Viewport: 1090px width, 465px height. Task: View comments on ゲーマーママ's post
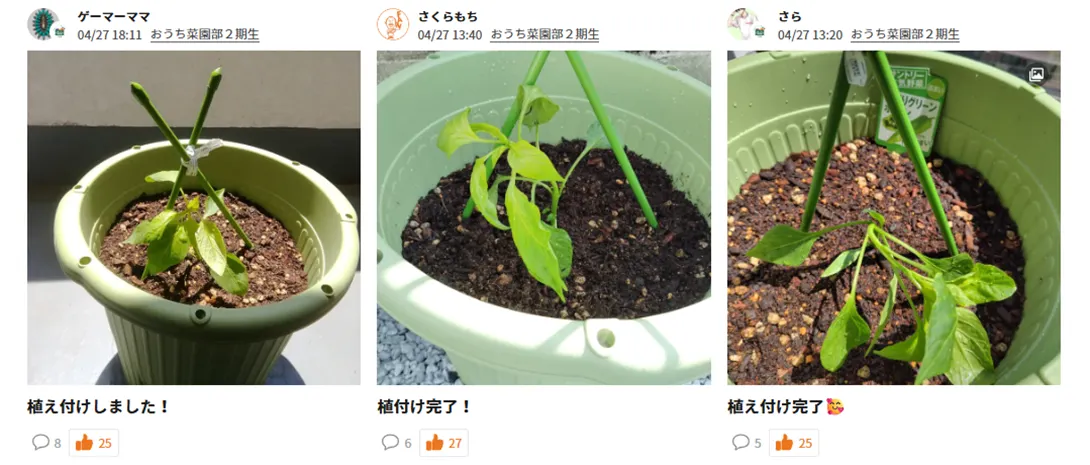[47, 442]
